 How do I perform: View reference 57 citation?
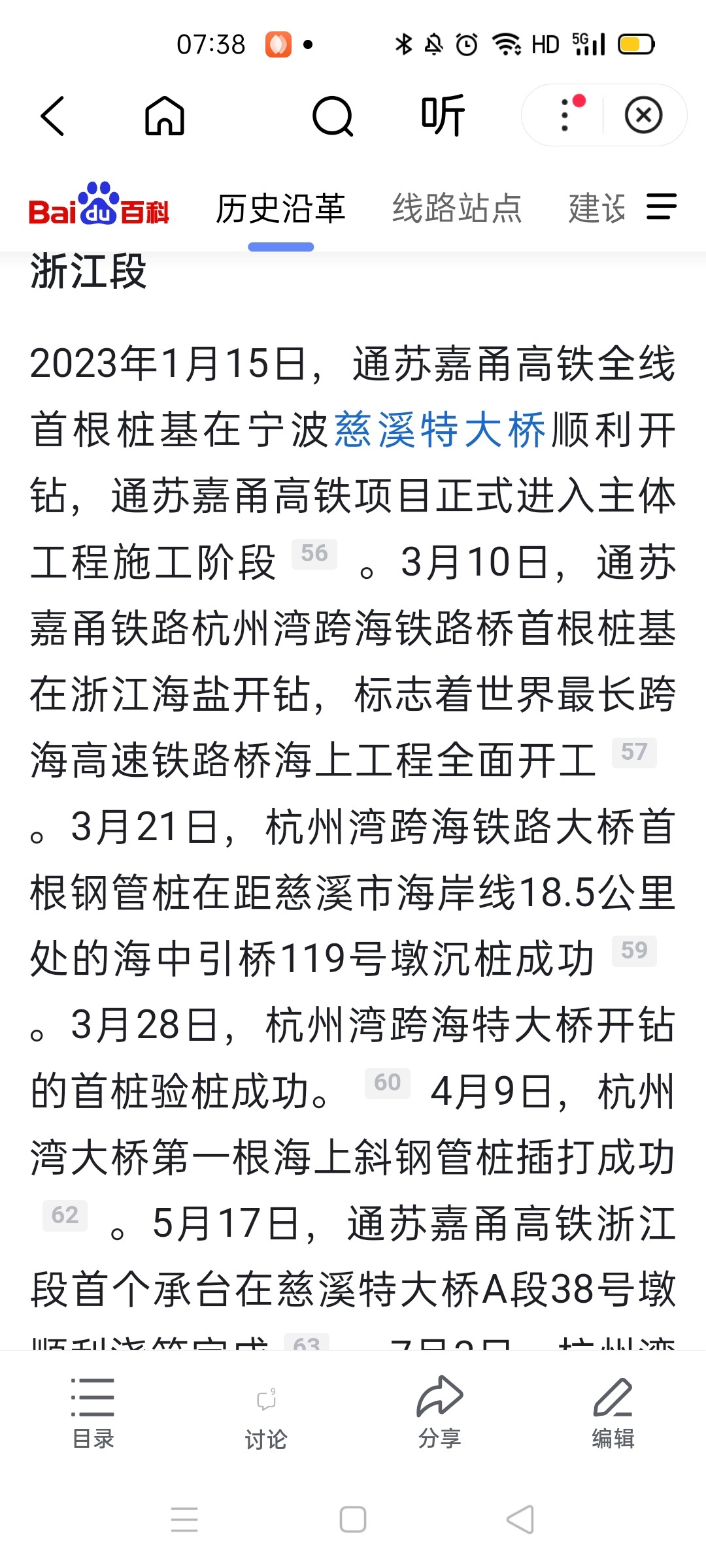click(634, 752)
